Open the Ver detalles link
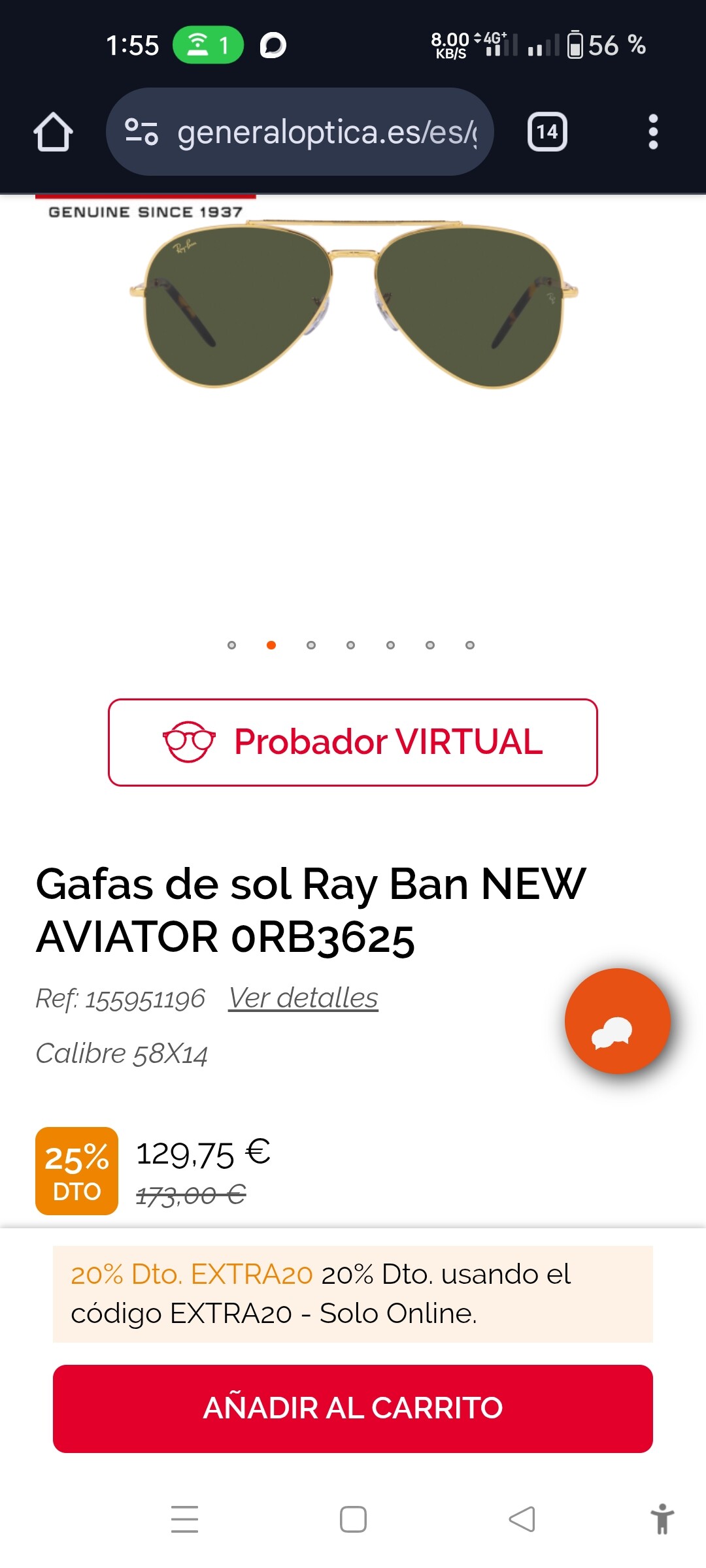706x1568 pixels. tap(303, 998)
